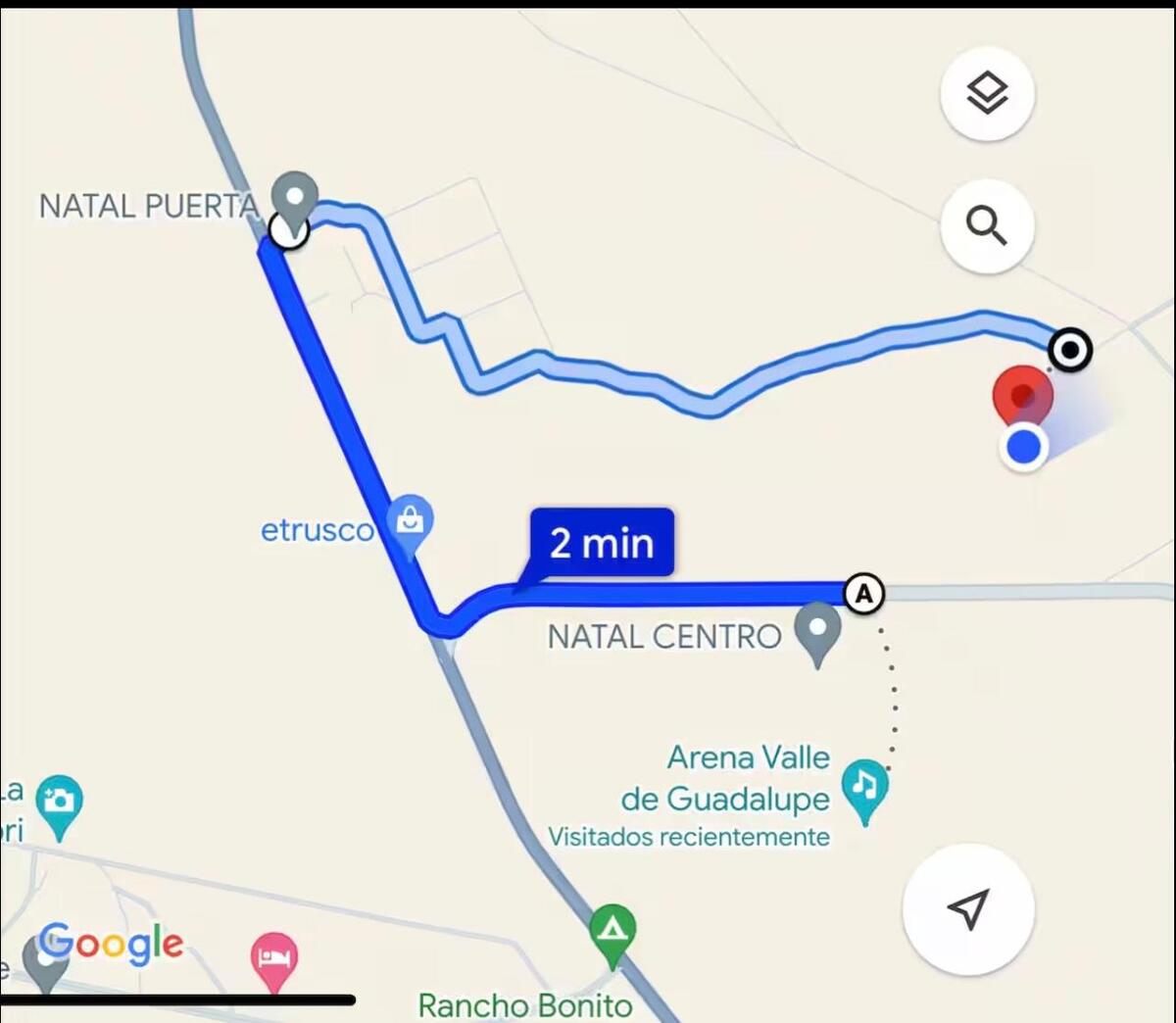Tap the search magnifier button
Screen dimensions: 1176x1023
(x=987, y=226)
